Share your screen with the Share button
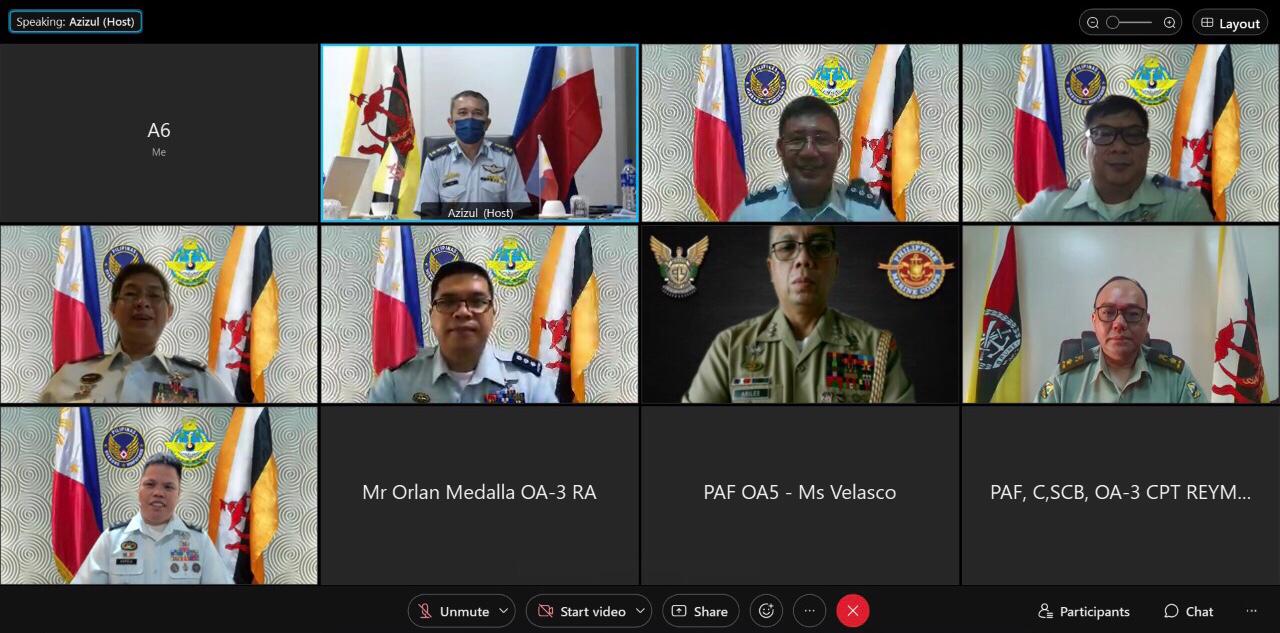Screen dimensions: 1280x633 click(x=700, y=611)
